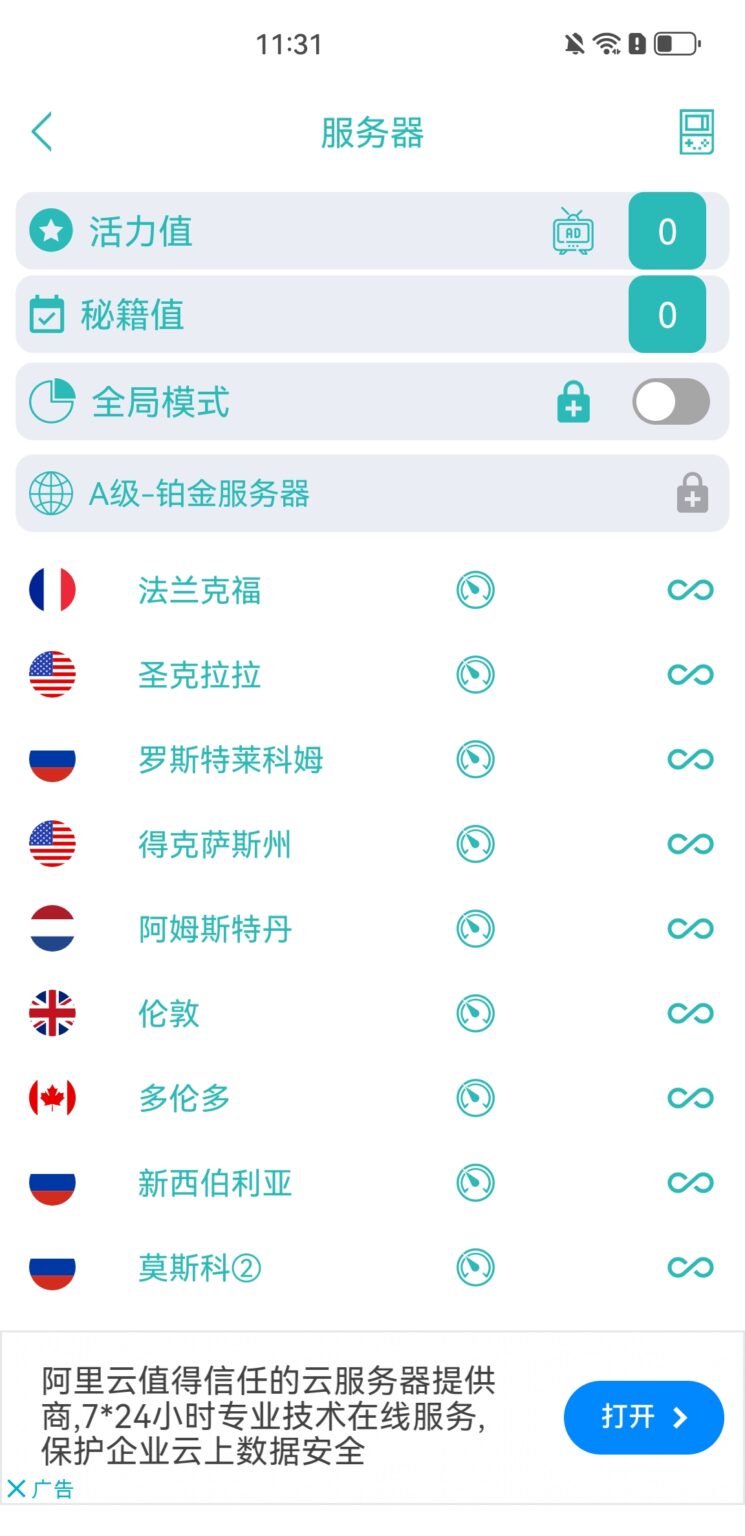745x1536 pixels.
Task: Test speed for 伦敦 server
Action: click(476, 1014)
